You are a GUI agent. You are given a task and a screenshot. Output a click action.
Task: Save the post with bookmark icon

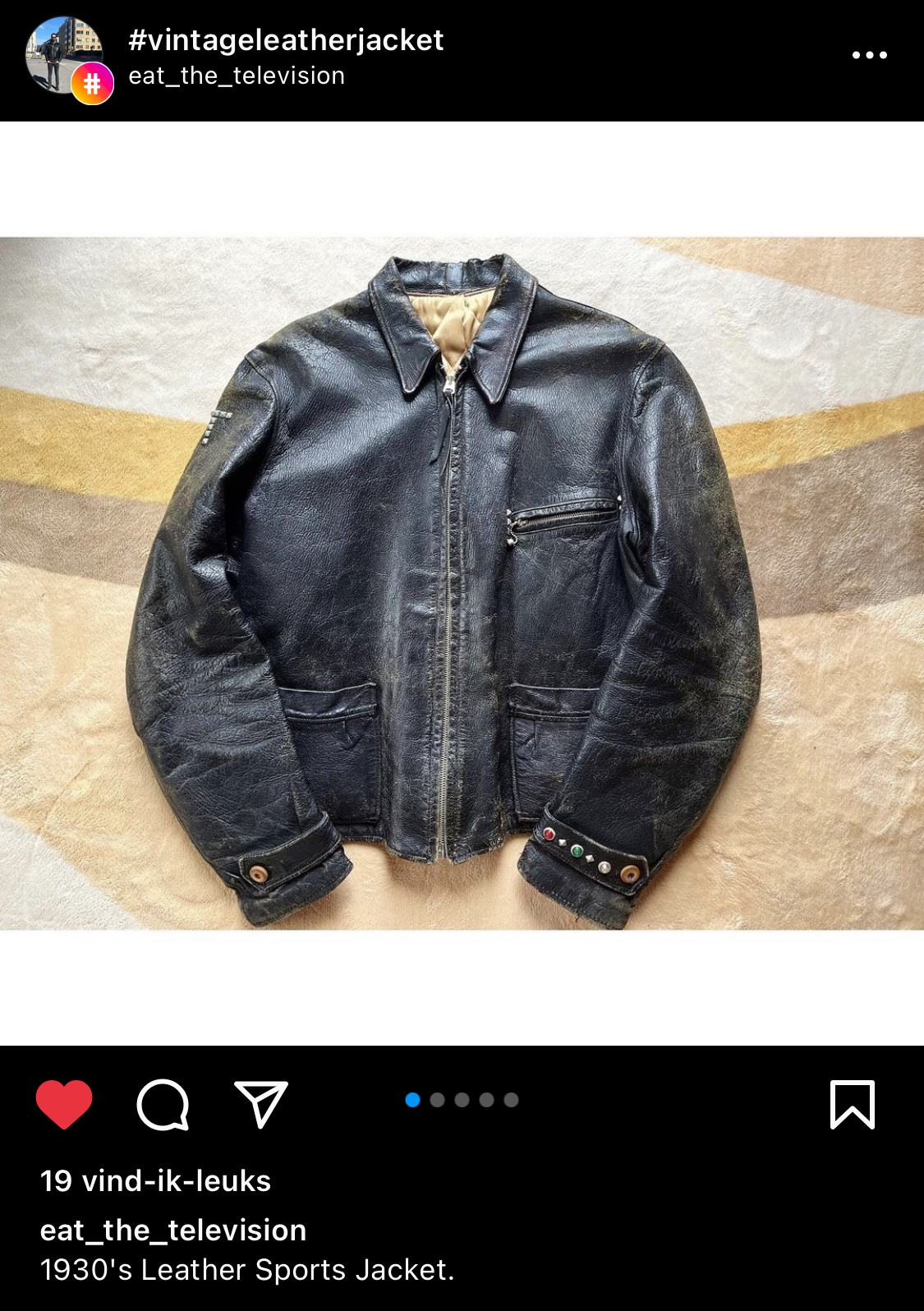click(852, 1104)
